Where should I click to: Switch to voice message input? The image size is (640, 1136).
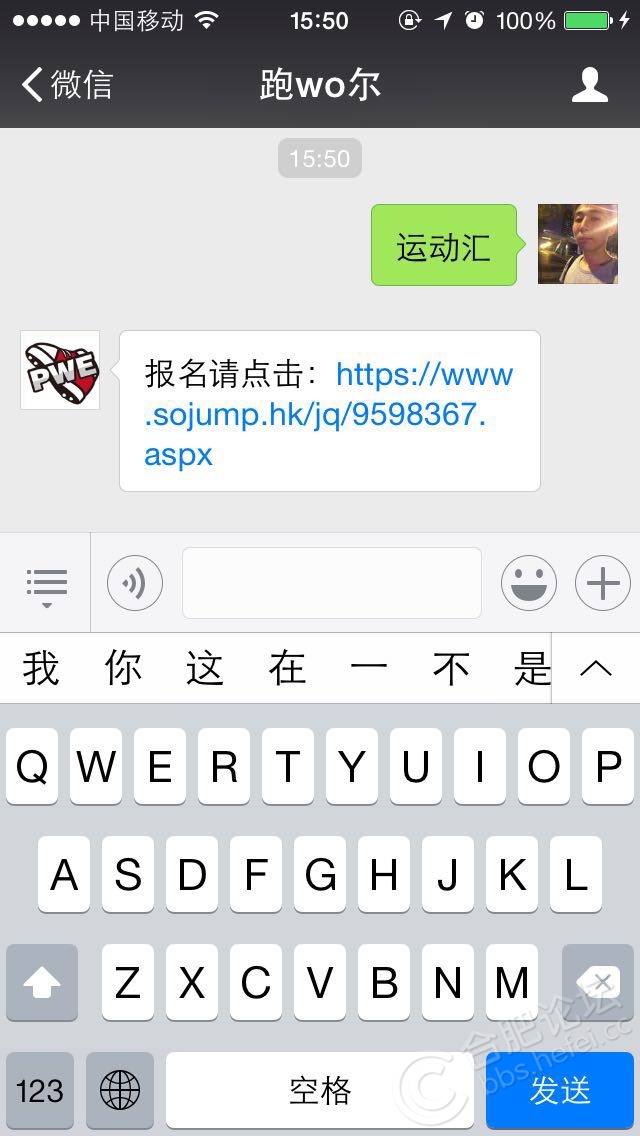pyautogui.click(x=135, y=584)
